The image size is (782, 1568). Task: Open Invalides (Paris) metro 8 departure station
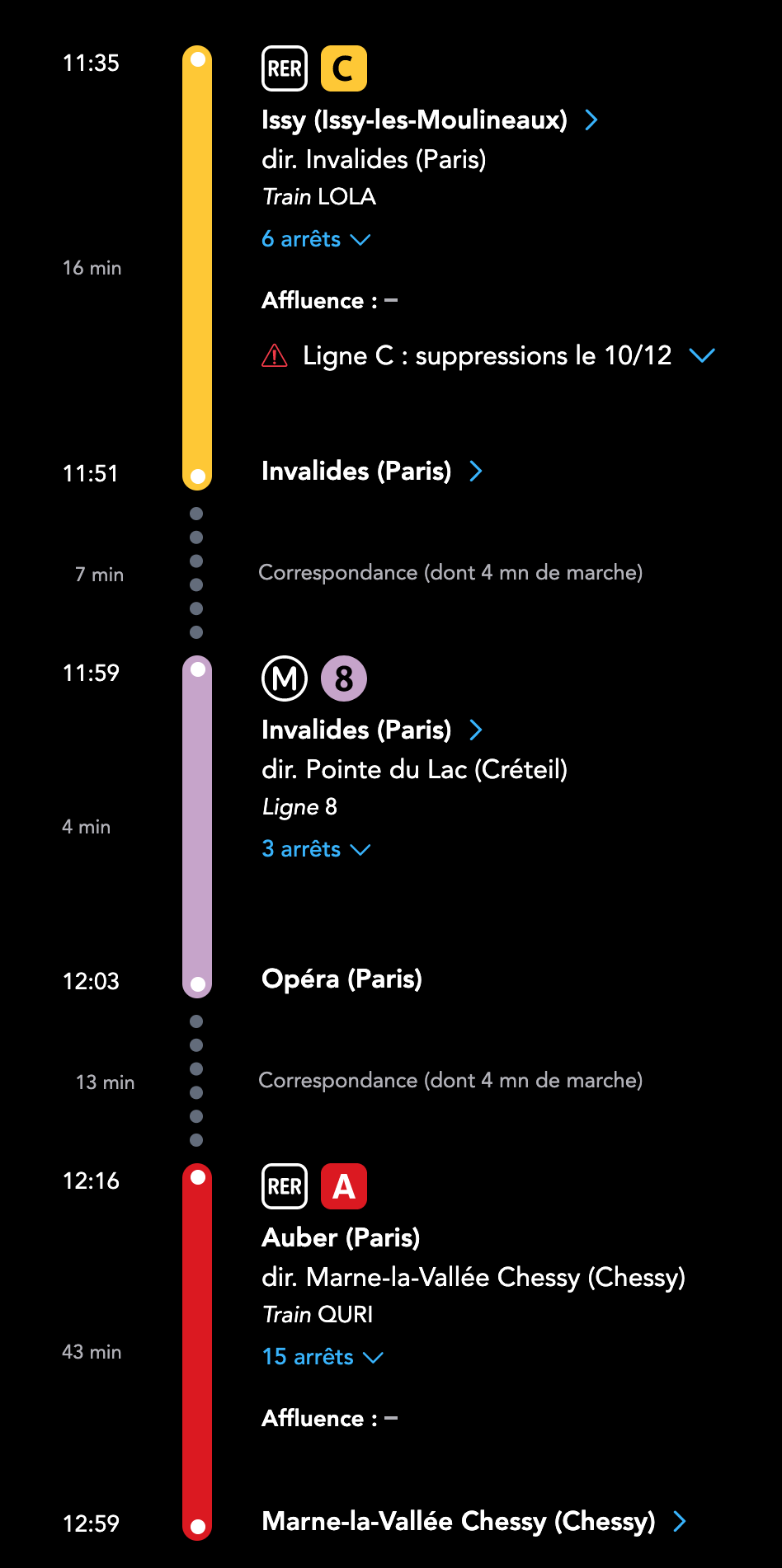[x=372, y=730]
